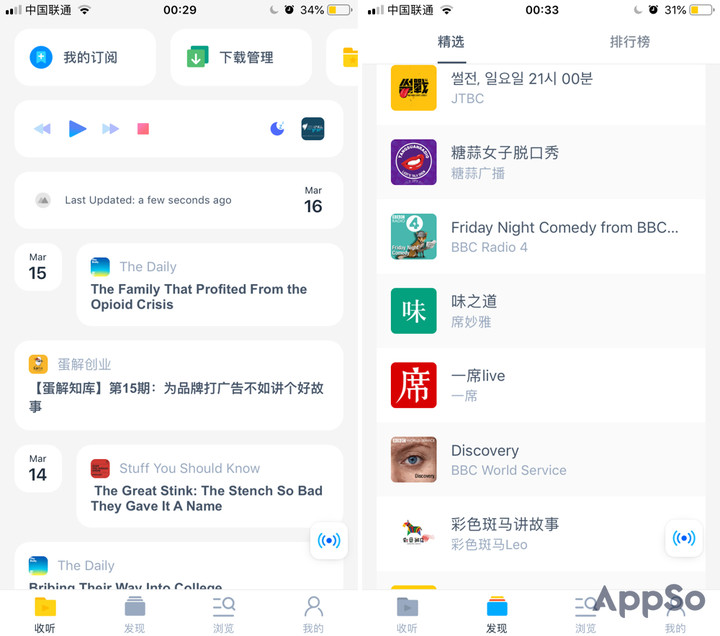Switch to the 排行榜 tab

(630, 42)
